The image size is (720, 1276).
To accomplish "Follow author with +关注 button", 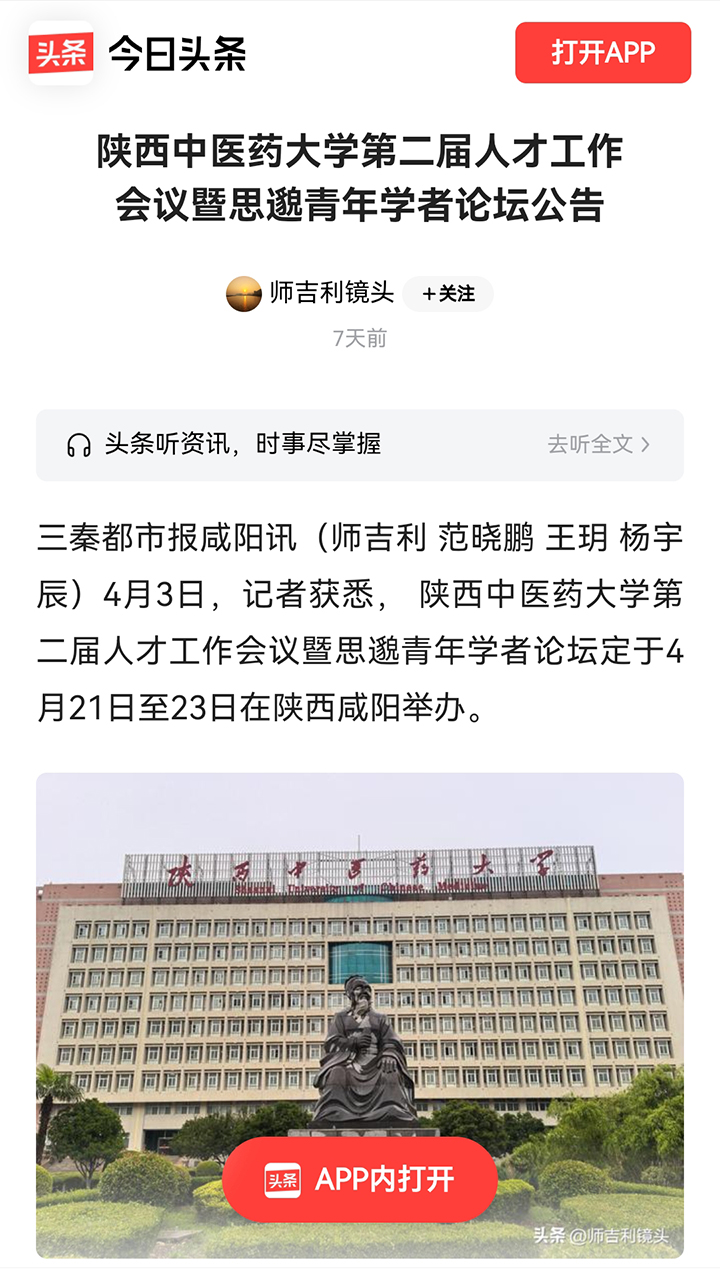I will 448,294.
